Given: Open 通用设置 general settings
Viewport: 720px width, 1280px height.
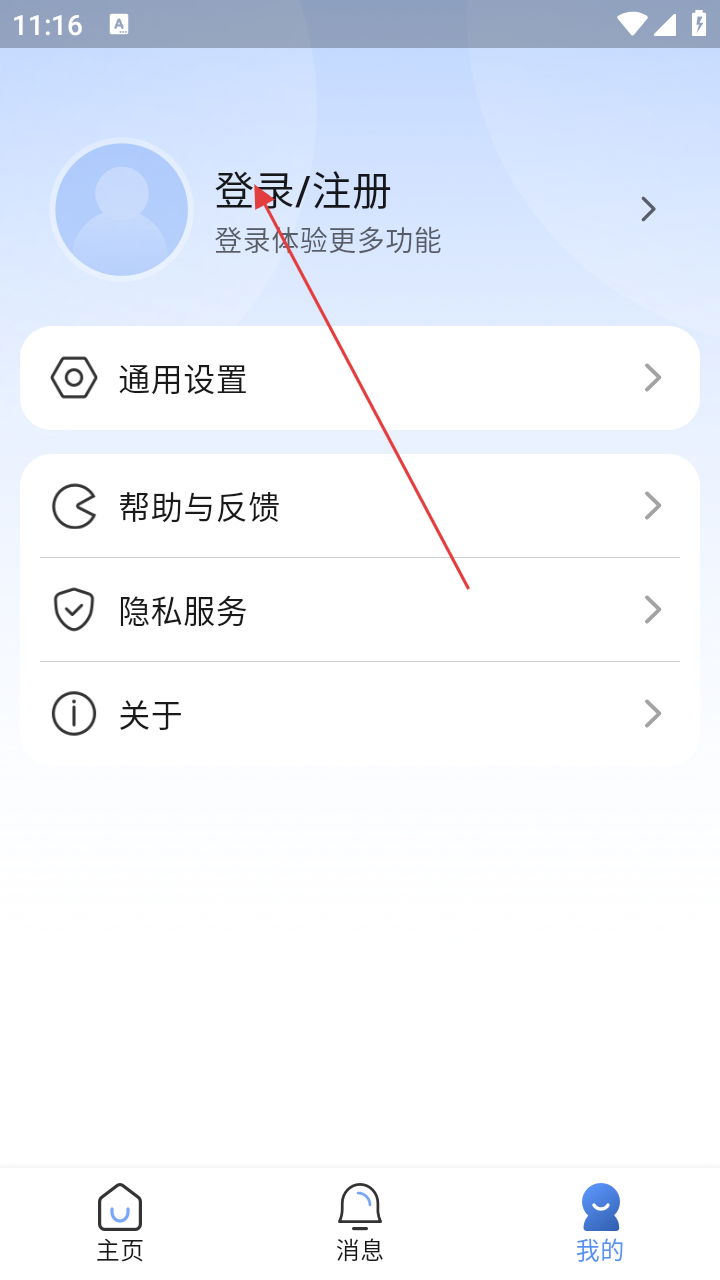Looking at the screenshot, I should click(x=360, y=378).
